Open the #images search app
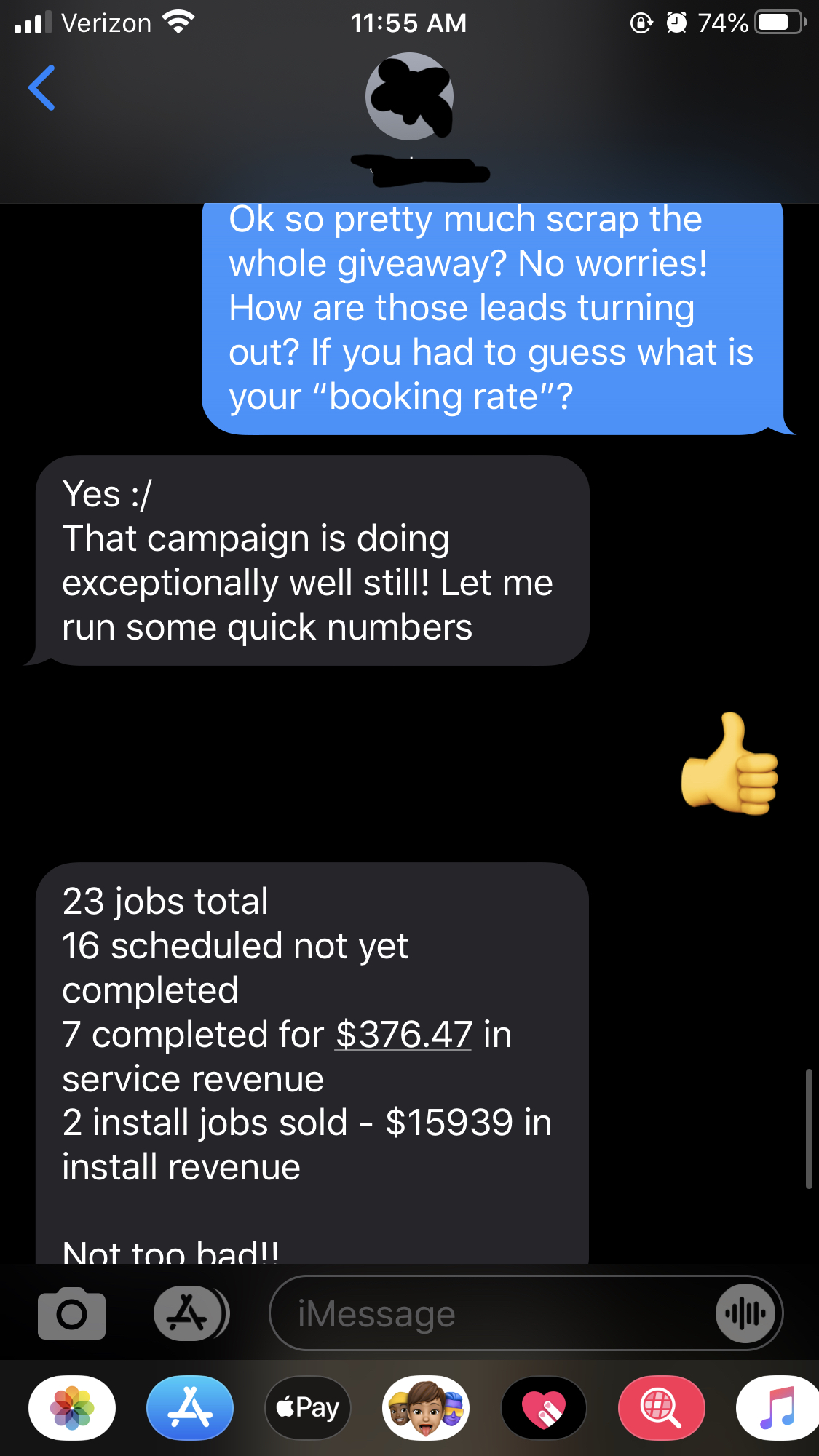This screenshot has width=819, height=1456. pyautogui.click(x=661, y=1408)
